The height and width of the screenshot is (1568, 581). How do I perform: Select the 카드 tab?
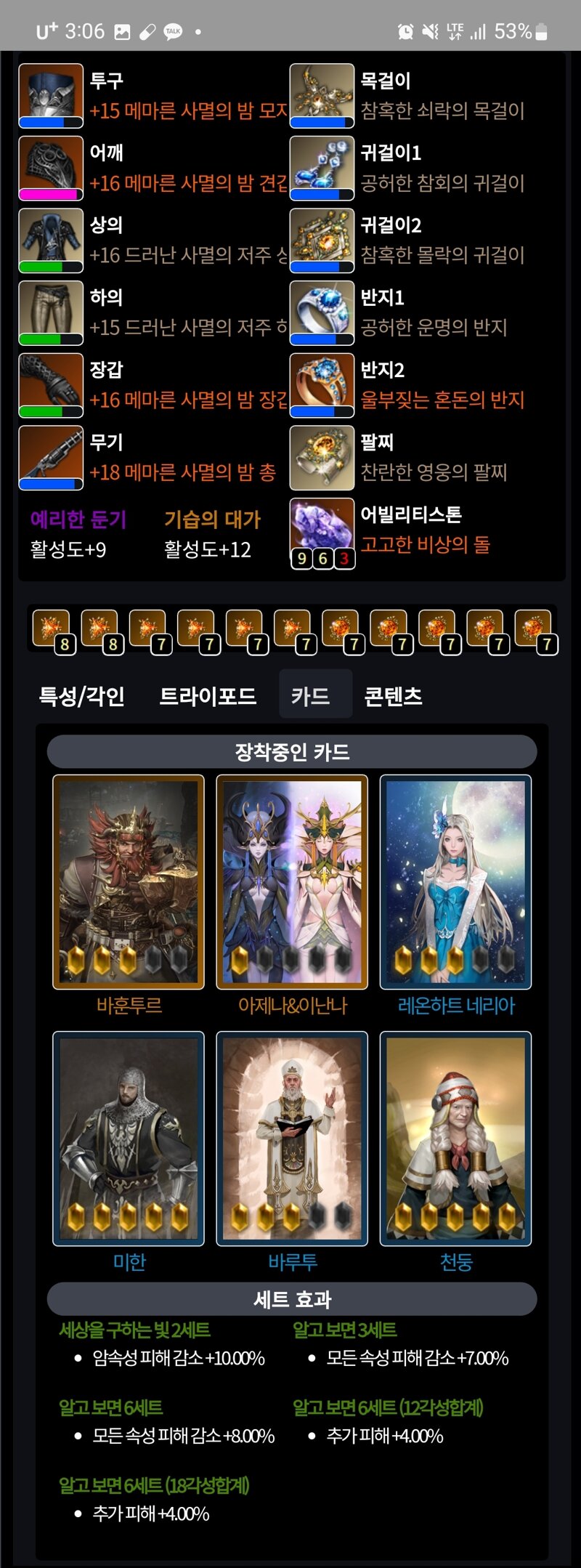[311, 696]
